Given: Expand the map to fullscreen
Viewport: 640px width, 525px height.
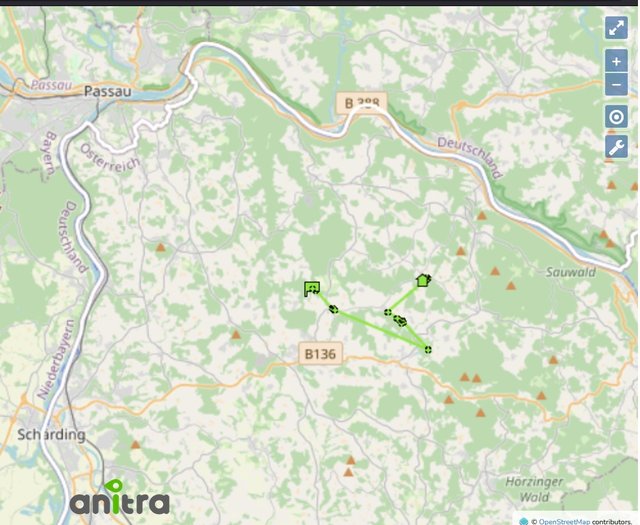Looking at the screenshot, I should coord(616,28).
